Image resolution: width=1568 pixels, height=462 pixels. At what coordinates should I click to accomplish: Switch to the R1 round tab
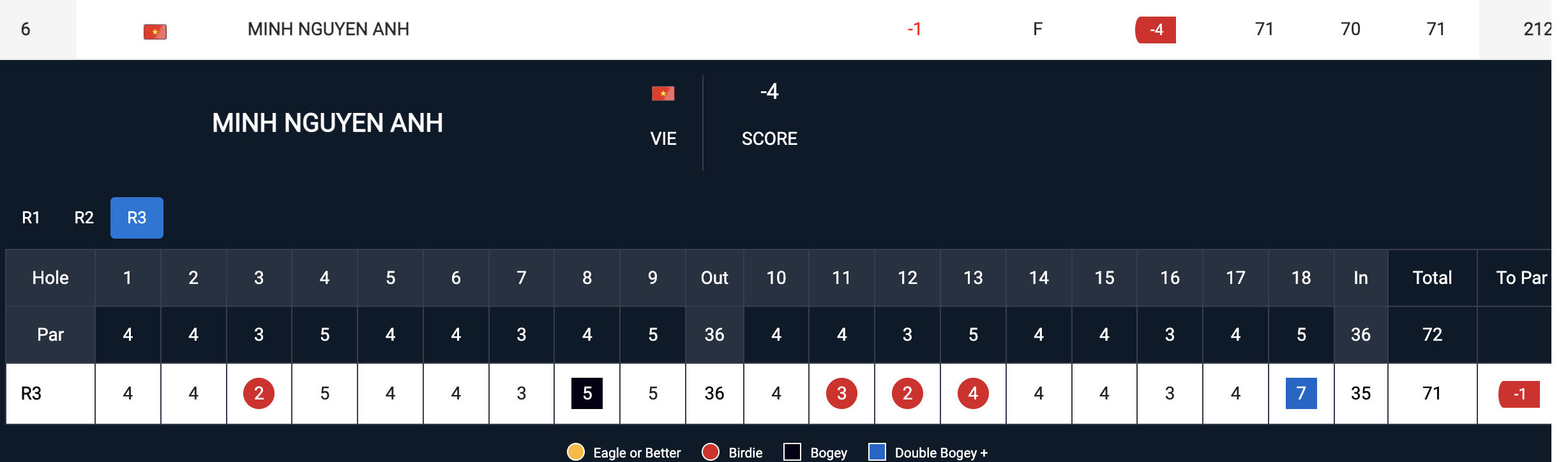click(31, 218)
